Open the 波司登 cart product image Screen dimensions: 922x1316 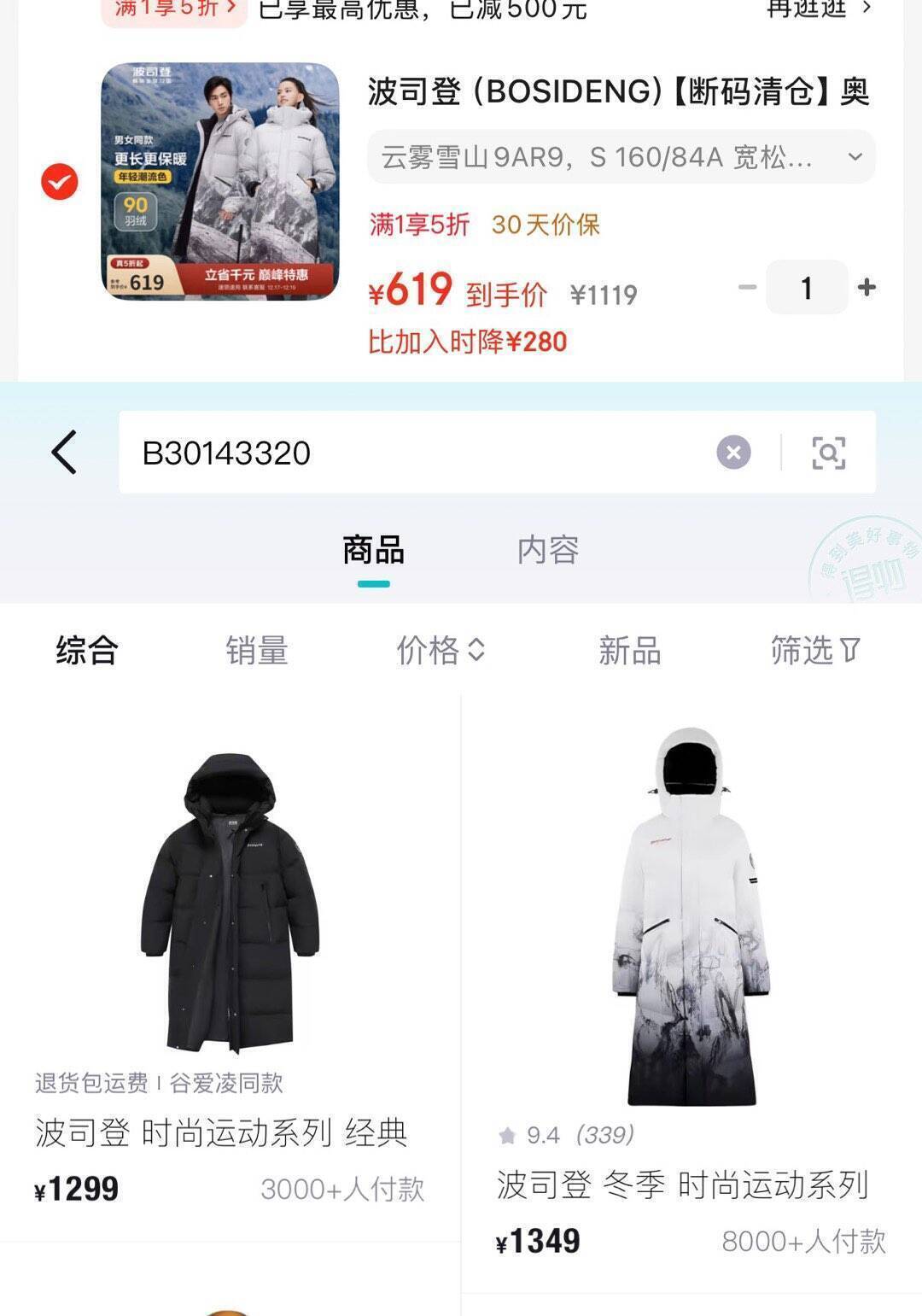tap(220, 182)
